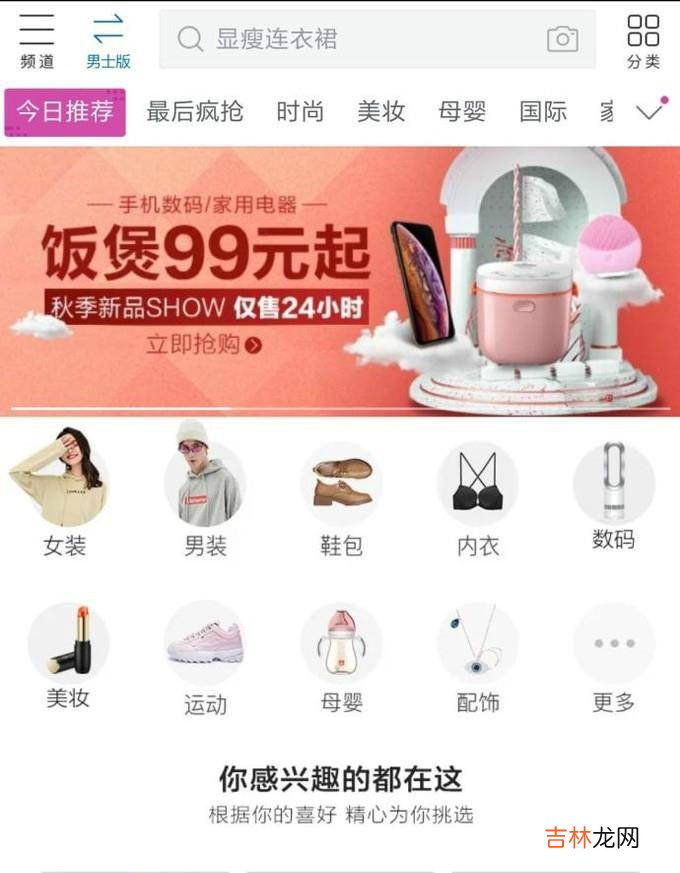Open the 分类 categories page
680x873 pixels.
click(x=643, y=40)
